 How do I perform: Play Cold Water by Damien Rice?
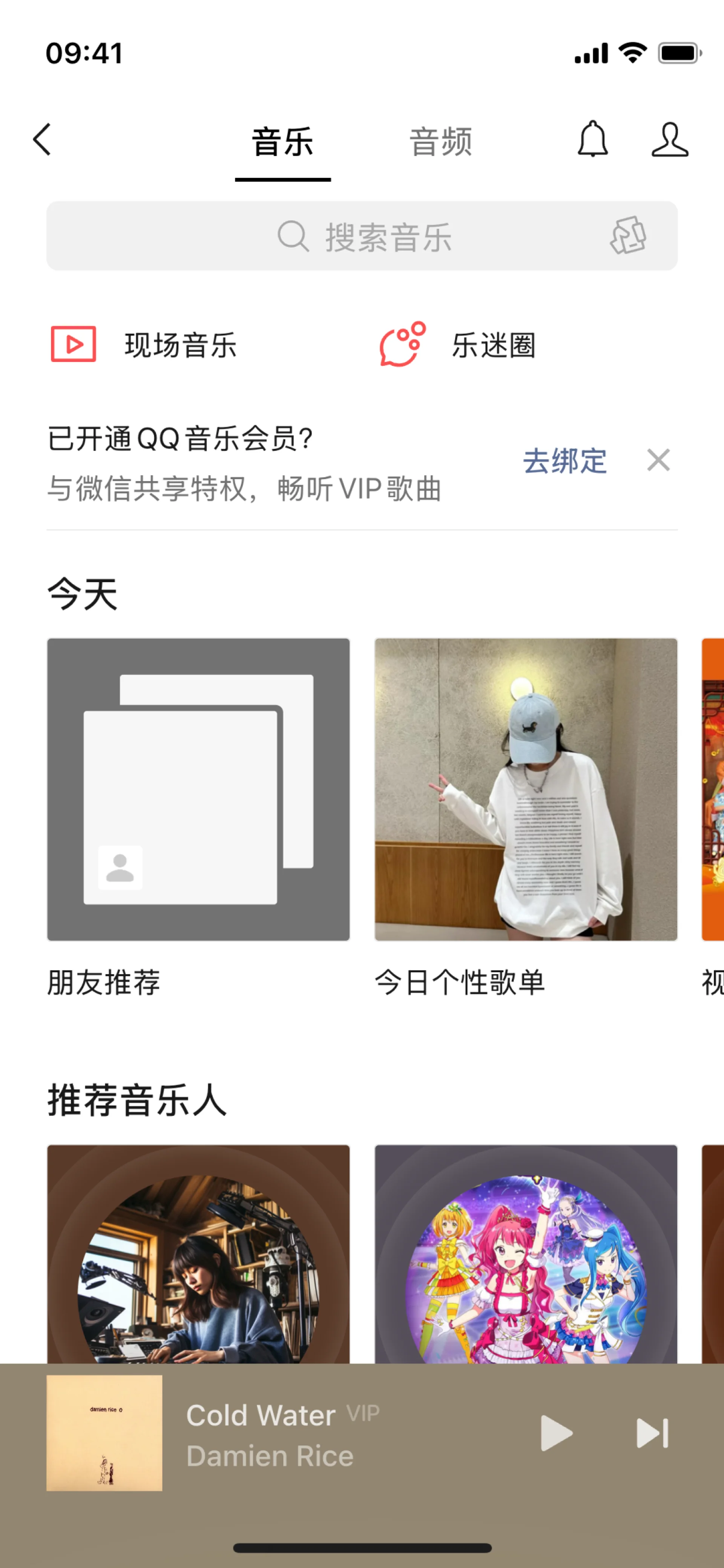coord(556,1433)
